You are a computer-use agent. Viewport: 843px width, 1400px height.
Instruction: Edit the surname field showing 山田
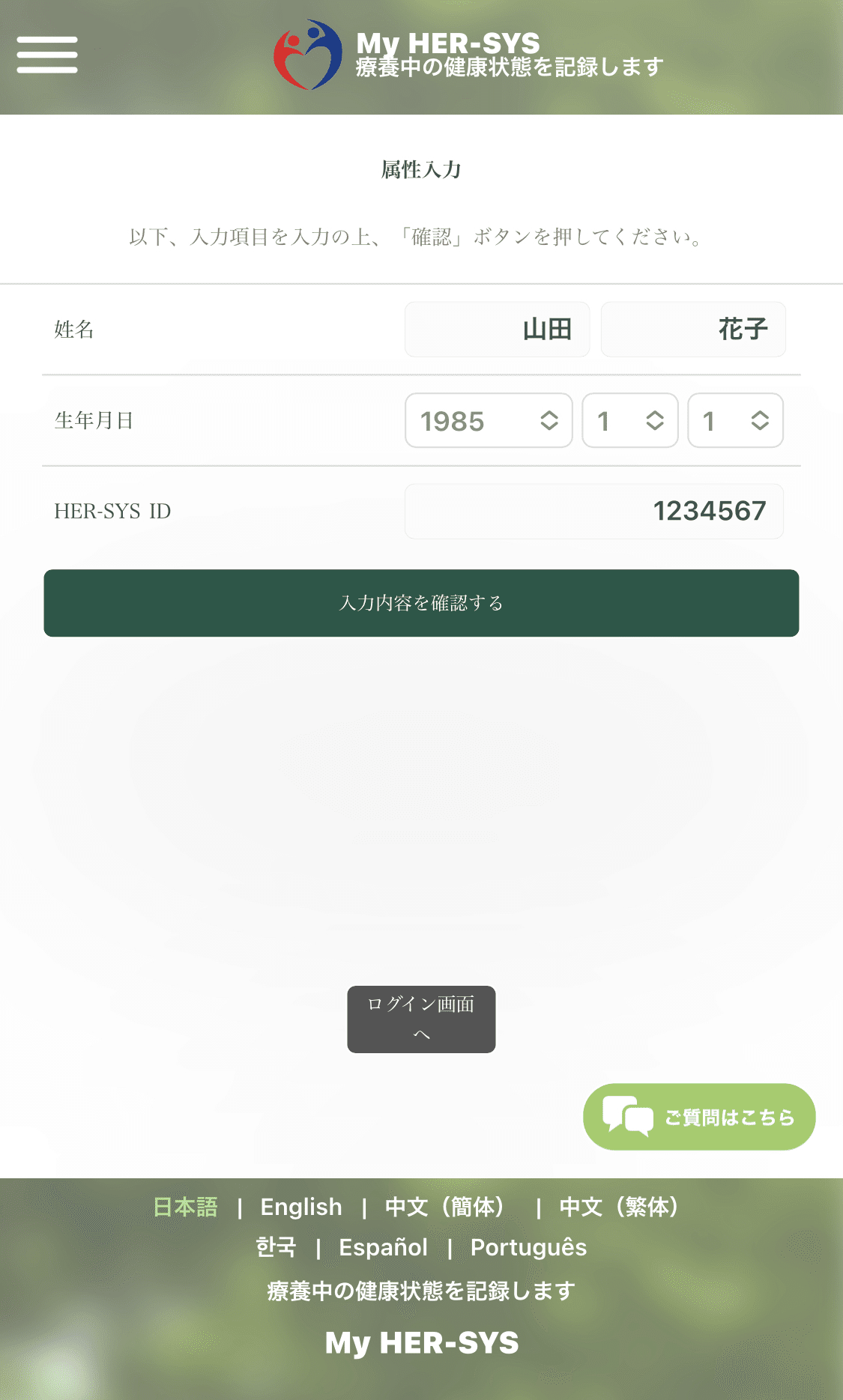(497, 330)
